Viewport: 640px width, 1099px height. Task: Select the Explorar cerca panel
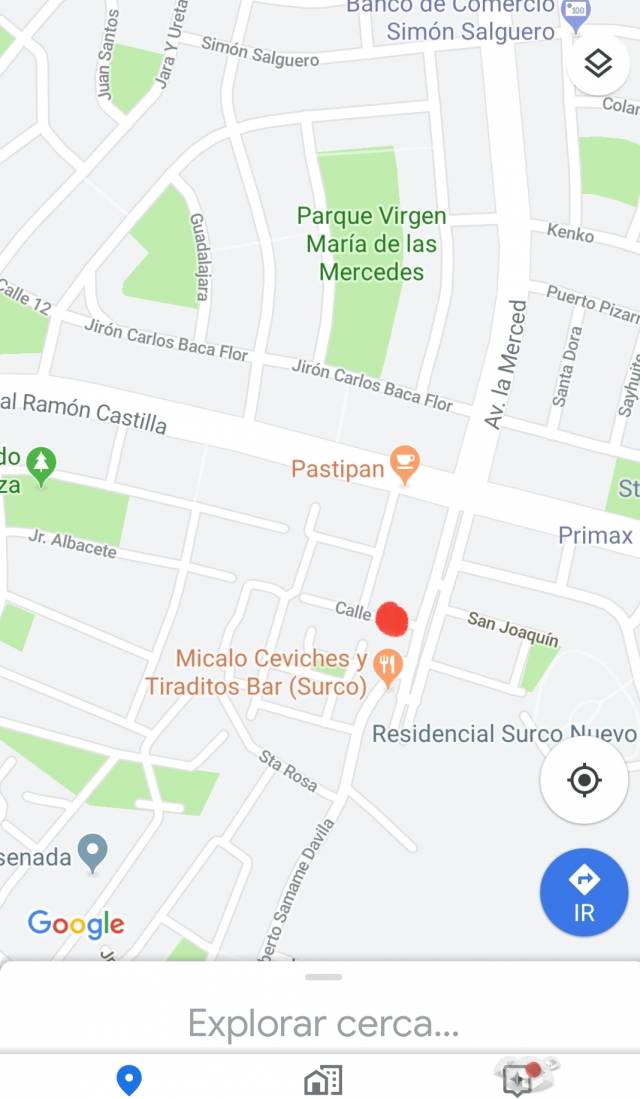(x=322, y=1023)
